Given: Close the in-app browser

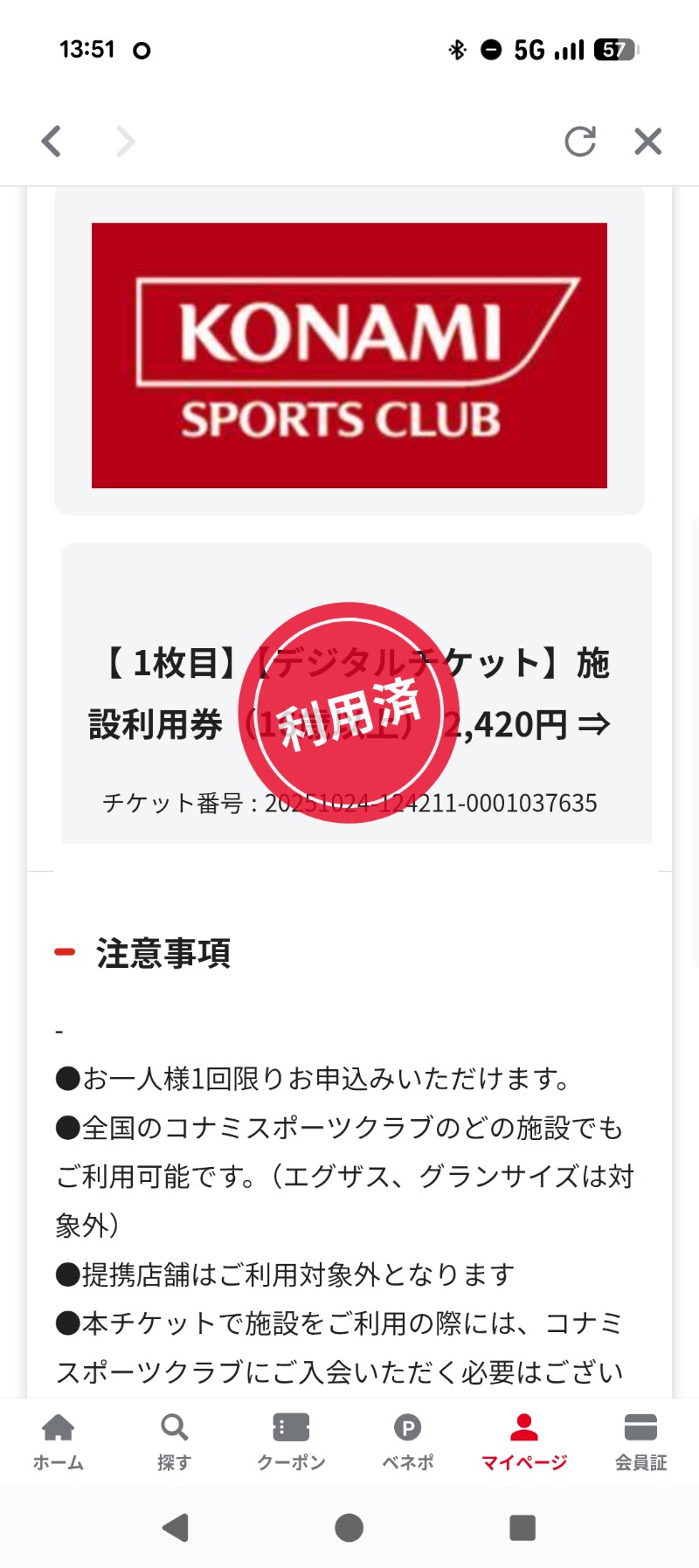Looking at the screenshot, I should [x=647, y=142].
